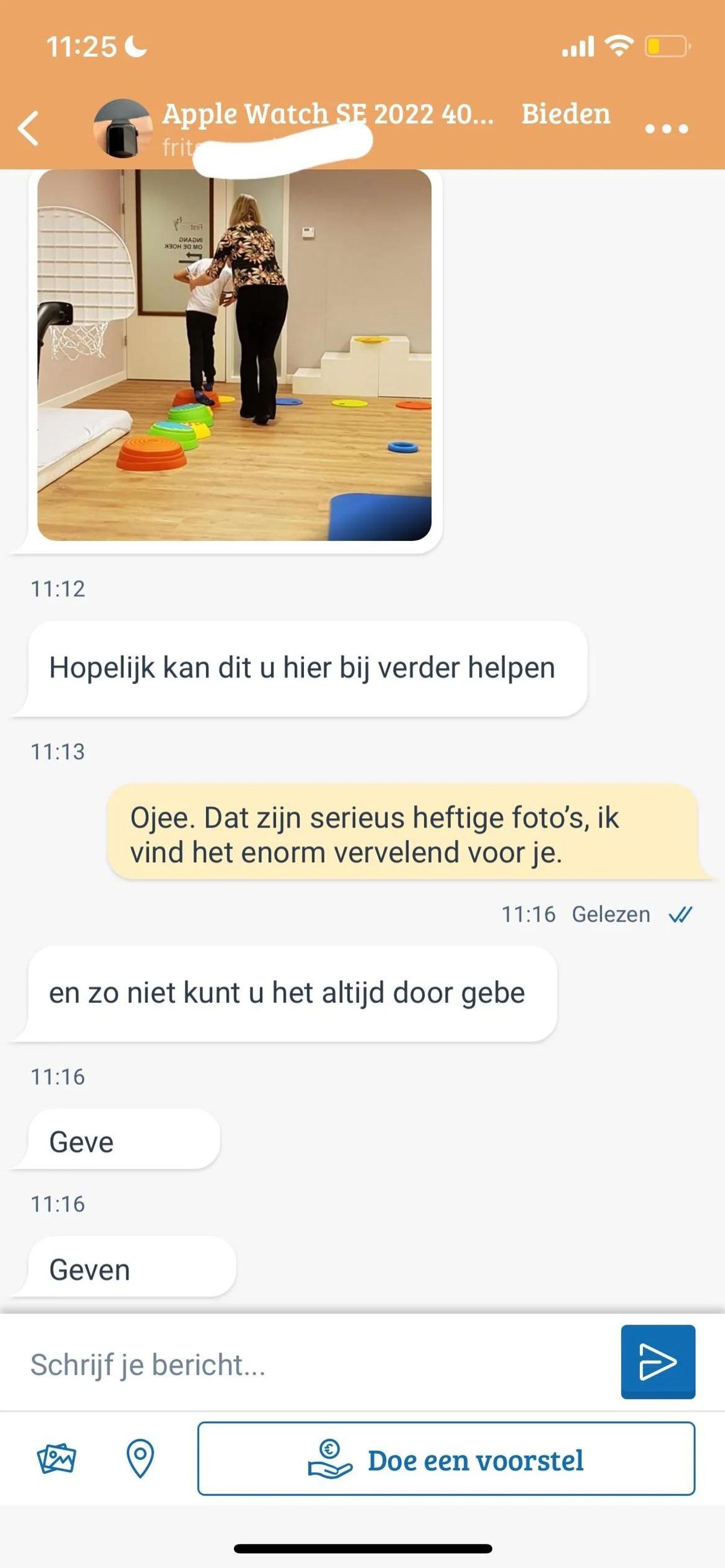Image resolution: width=725 pixels, height=1568 pixels.
Task: Go back from this chat
Action: pyautogui.click(x=28, y=128)
